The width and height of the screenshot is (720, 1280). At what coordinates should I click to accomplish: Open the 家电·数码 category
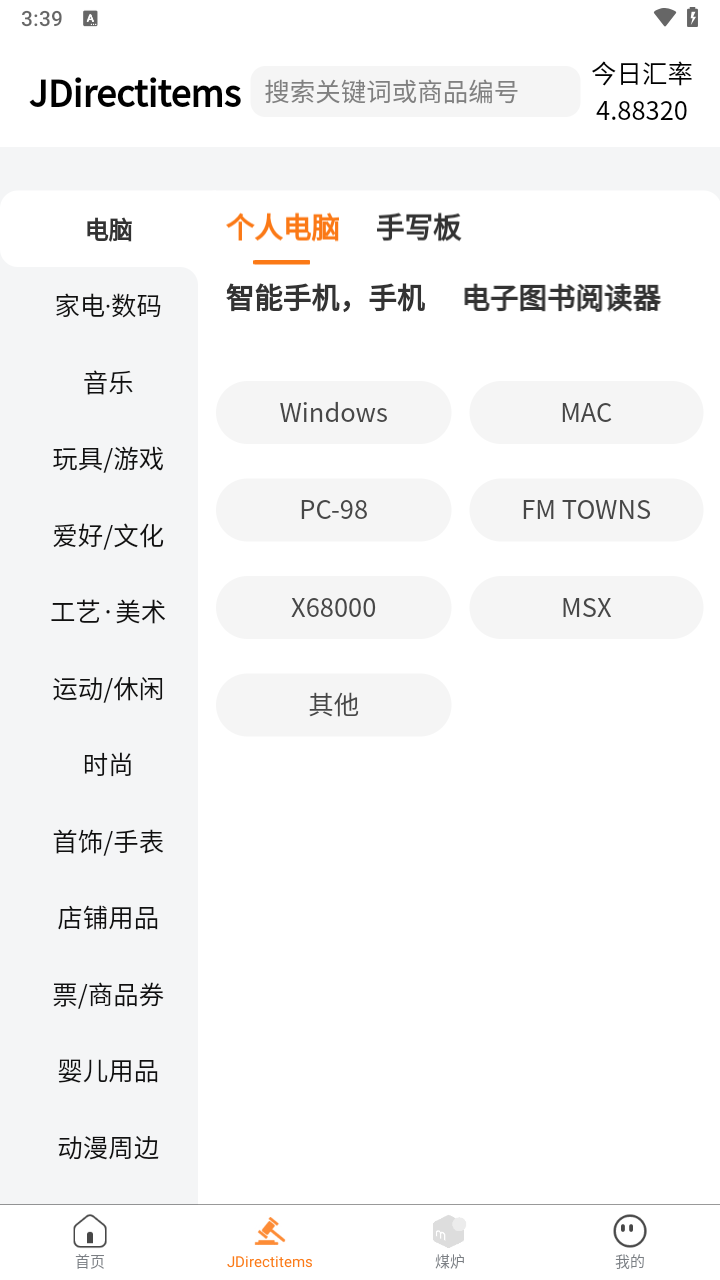(x=108, y=306)
